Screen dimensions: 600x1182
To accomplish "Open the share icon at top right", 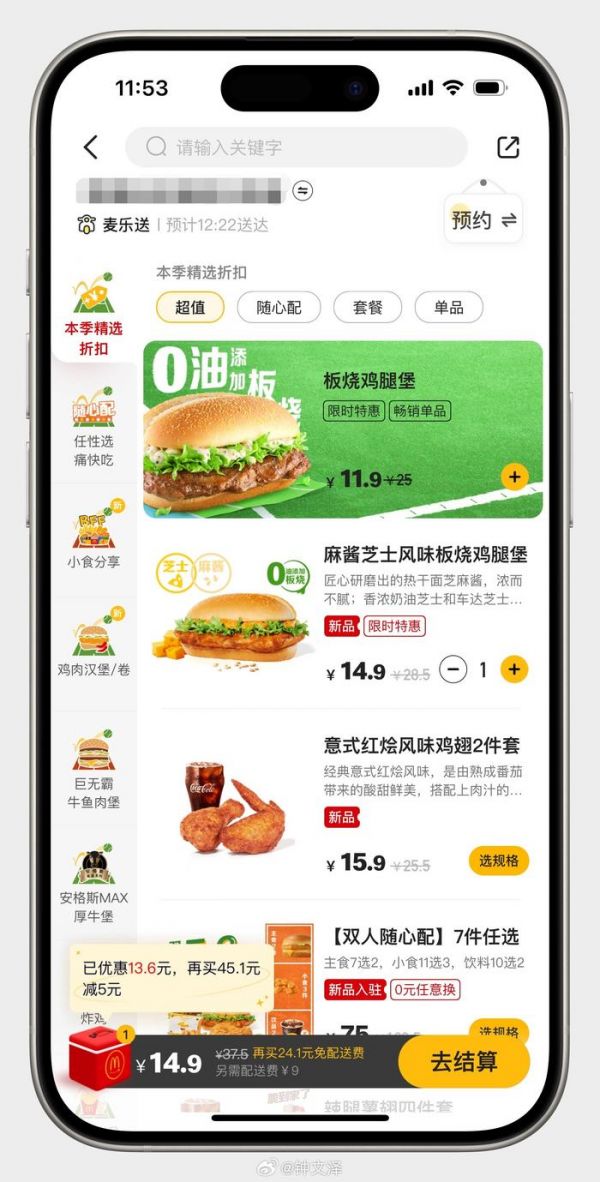I will coord(509,147).
